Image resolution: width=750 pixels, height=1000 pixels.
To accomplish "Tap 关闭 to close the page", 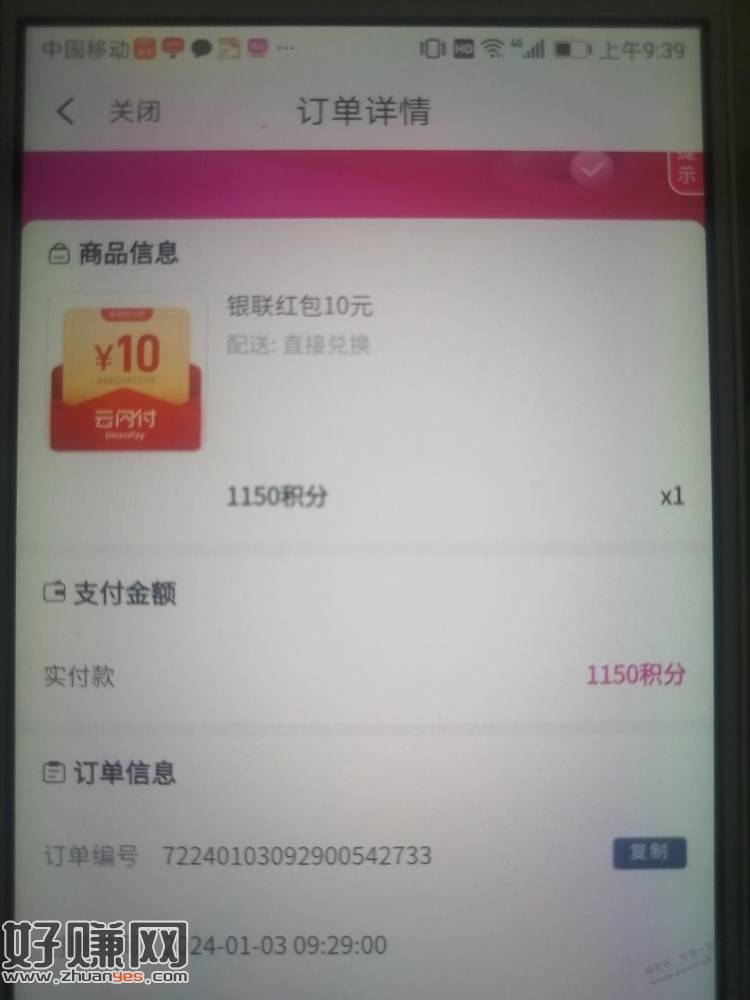I will [134, 112].
